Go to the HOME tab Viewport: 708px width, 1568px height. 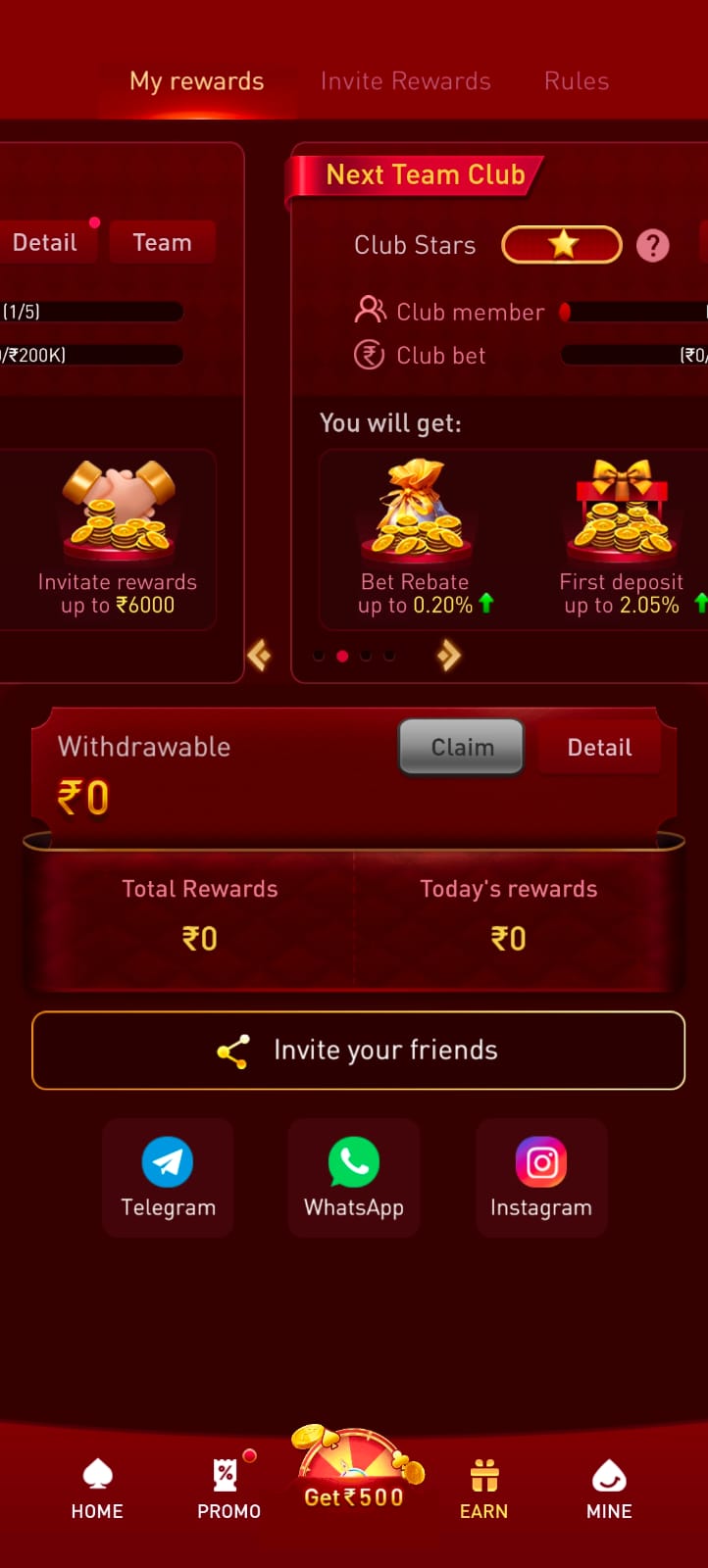tap(97, 1490)
